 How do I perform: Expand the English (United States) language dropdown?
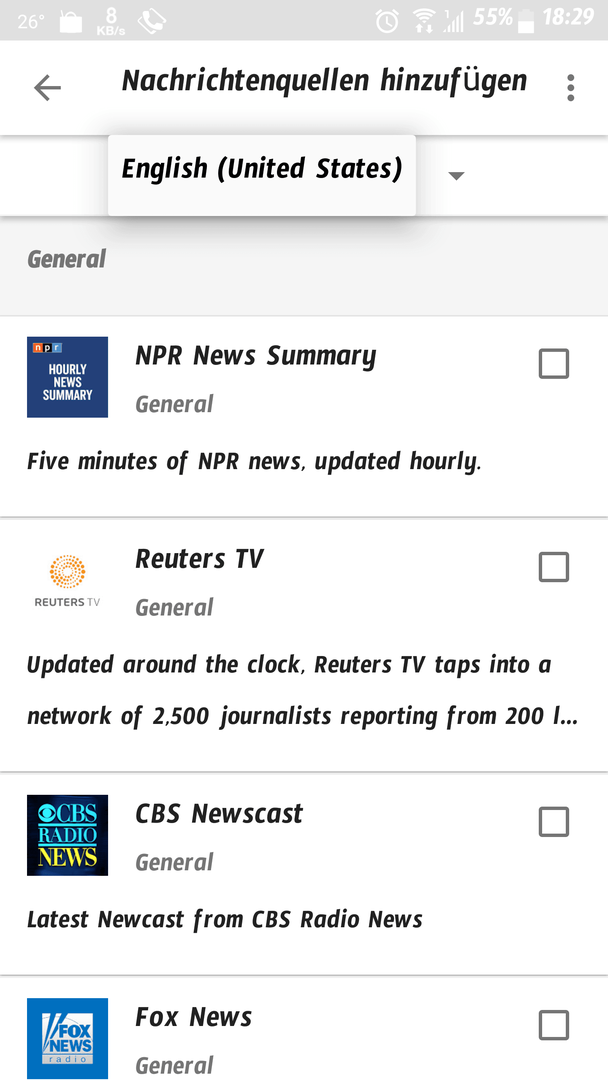(x=289, y=175)
